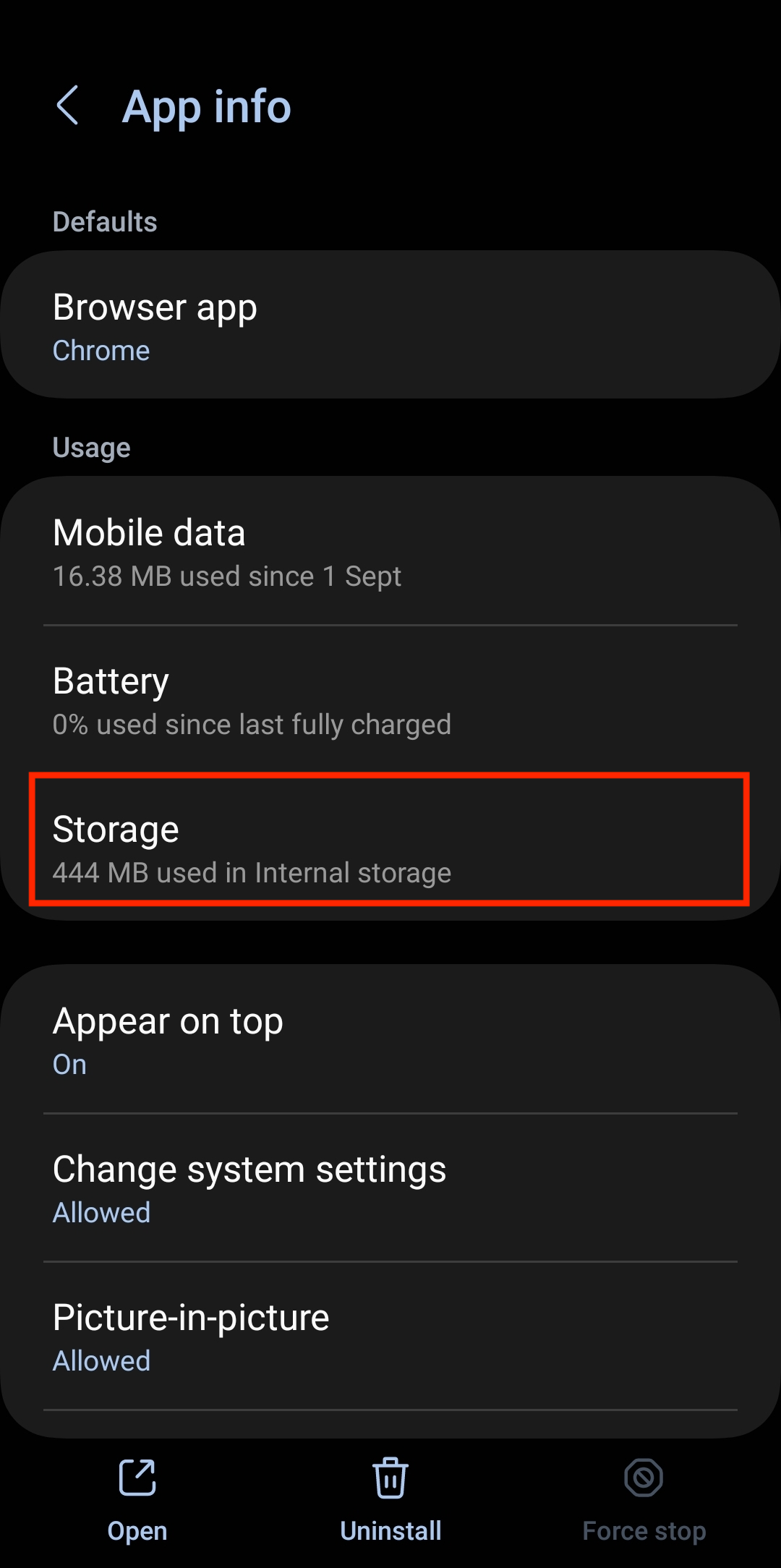The width and height of the screenshot is (781, 1568).
Task: Open Mobile data usage details
Action: [390, 553]
